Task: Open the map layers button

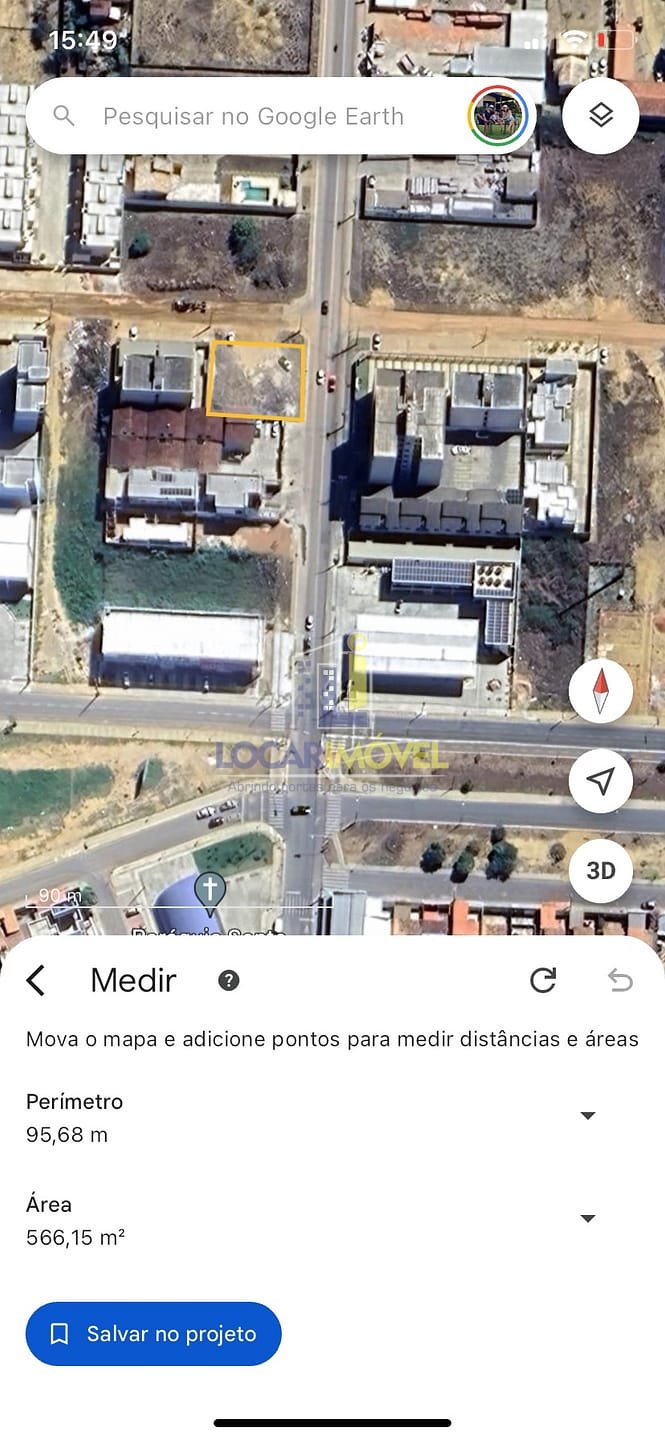Action: tap(600, 116)
